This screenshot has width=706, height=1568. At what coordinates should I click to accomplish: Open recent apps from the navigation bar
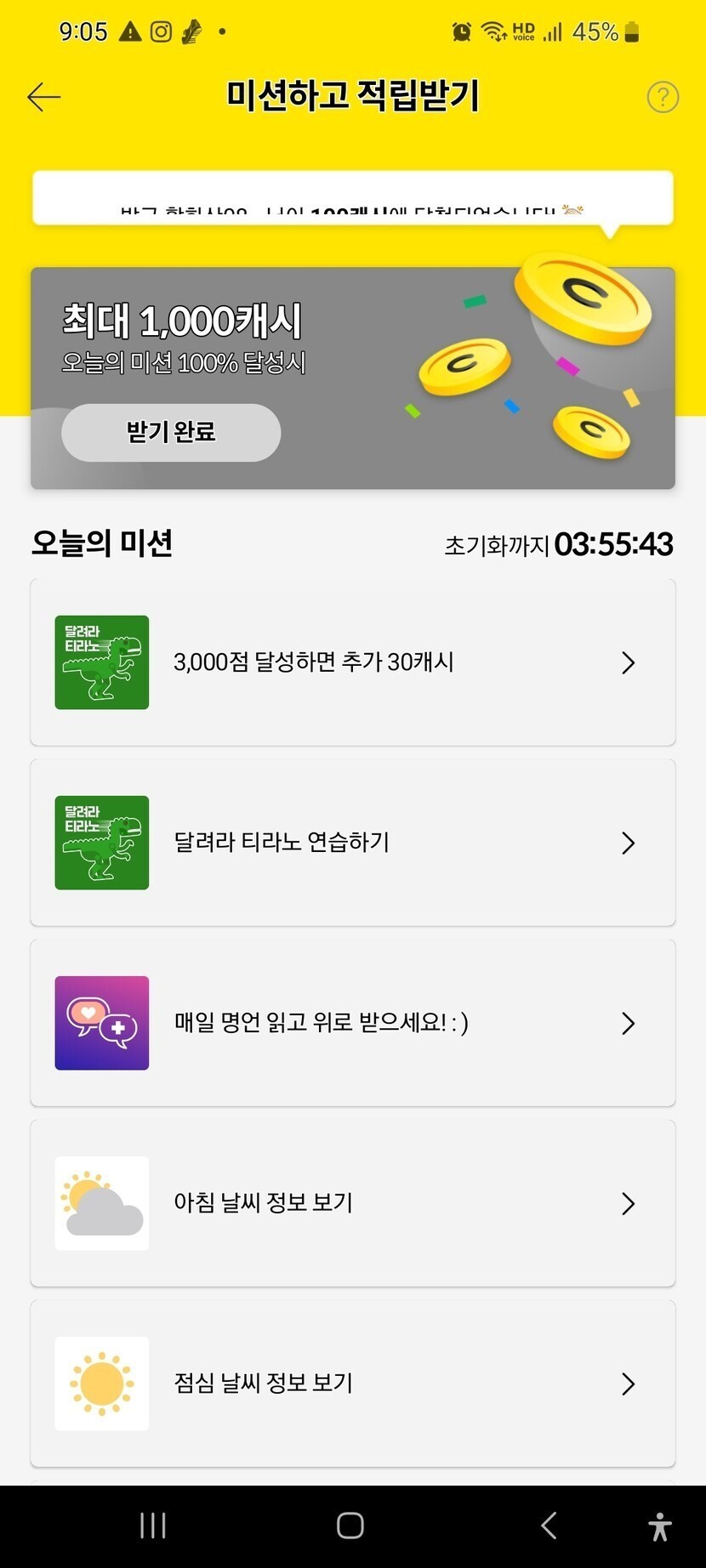(x=153, y=1525)
